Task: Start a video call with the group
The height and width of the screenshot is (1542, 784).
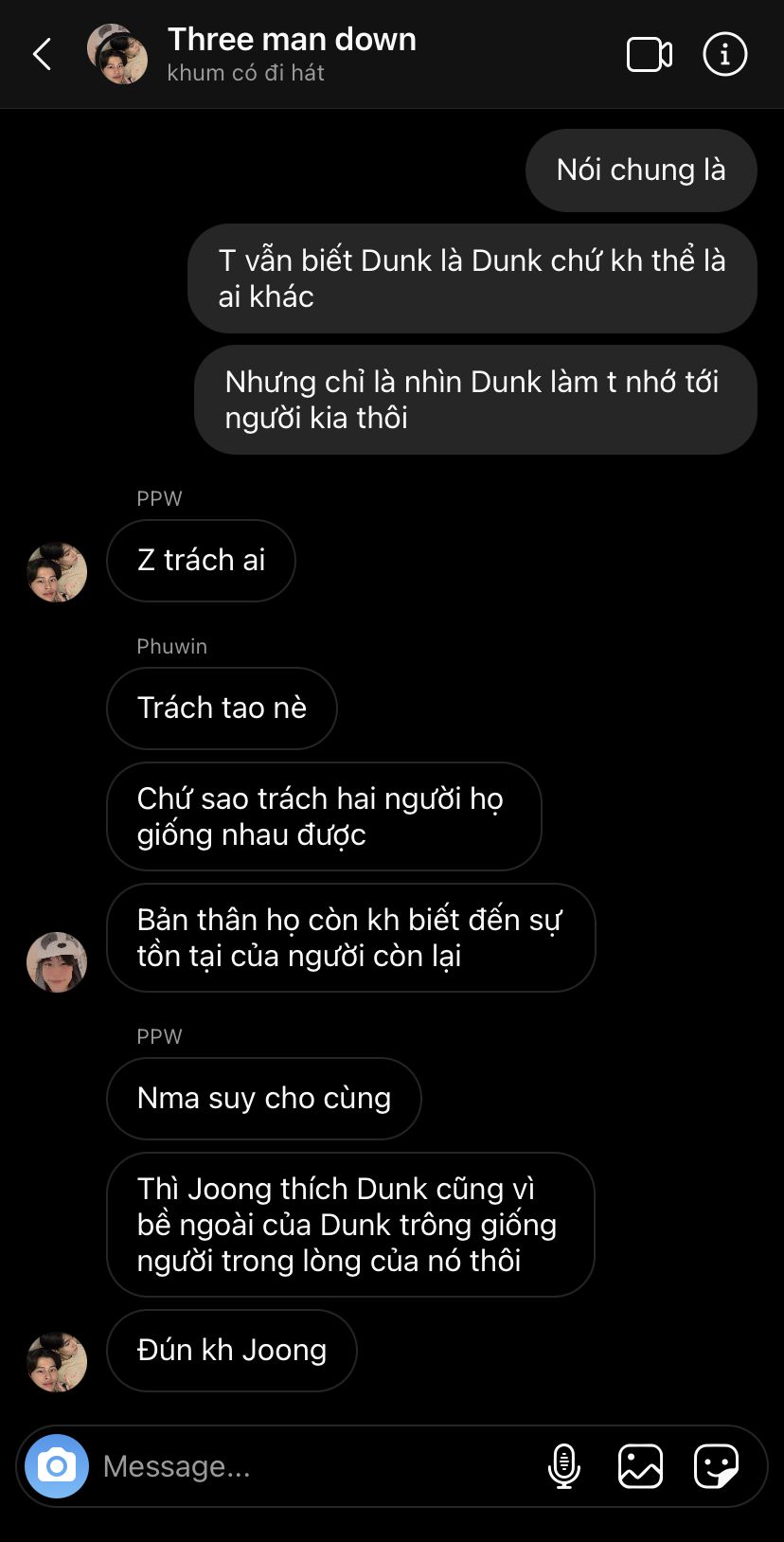Action: point(650,54)
